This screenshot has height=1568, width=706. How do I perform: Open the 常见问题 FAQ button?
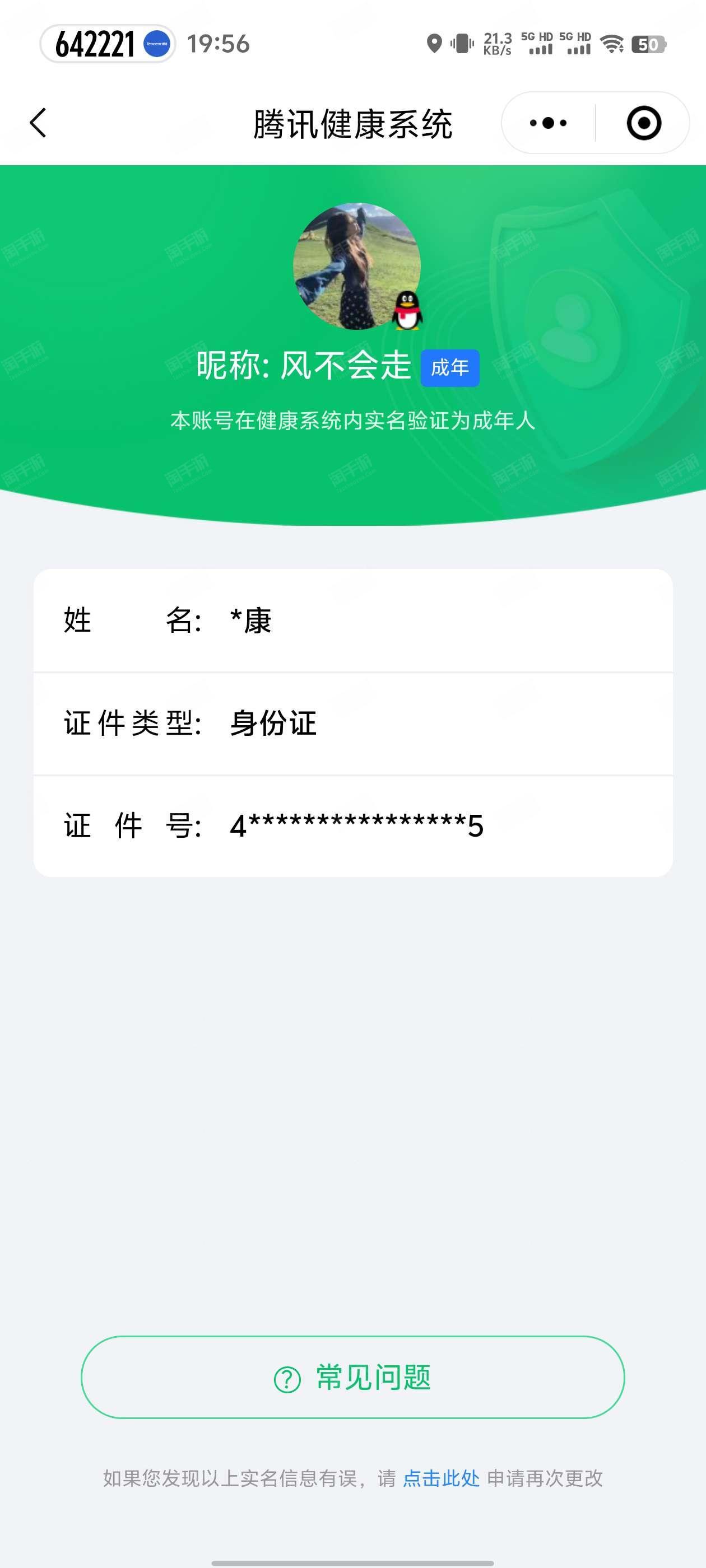click(x=352, y=1378)
